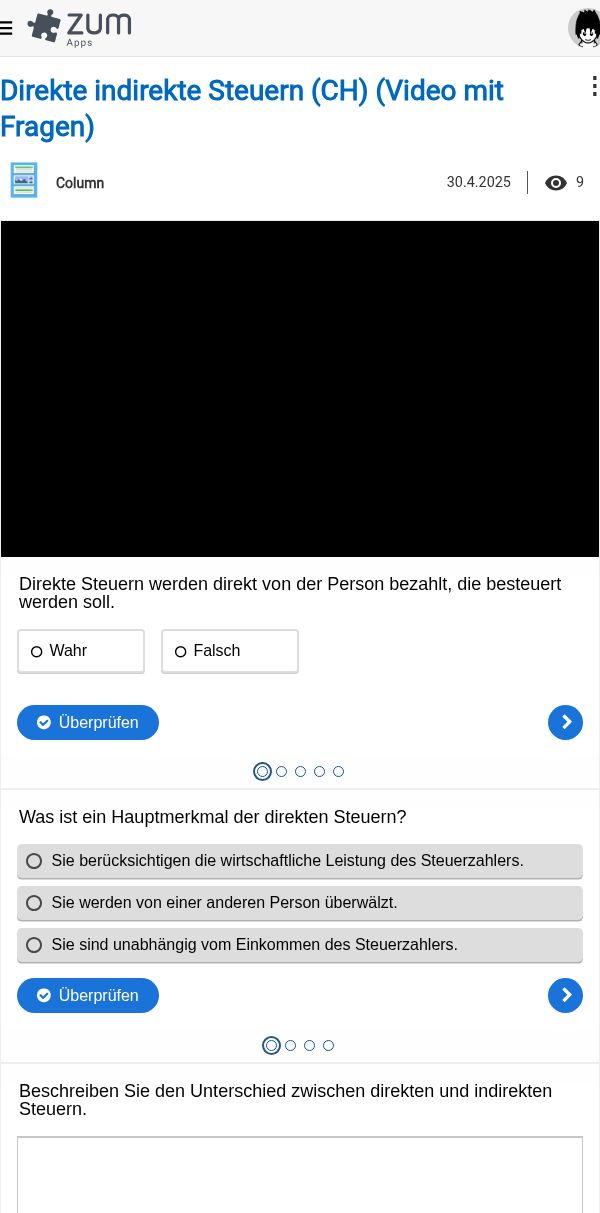Jump to second dot of true/false questions
The height and width of the screenshot is (1213, 600).
pos(281,771)
